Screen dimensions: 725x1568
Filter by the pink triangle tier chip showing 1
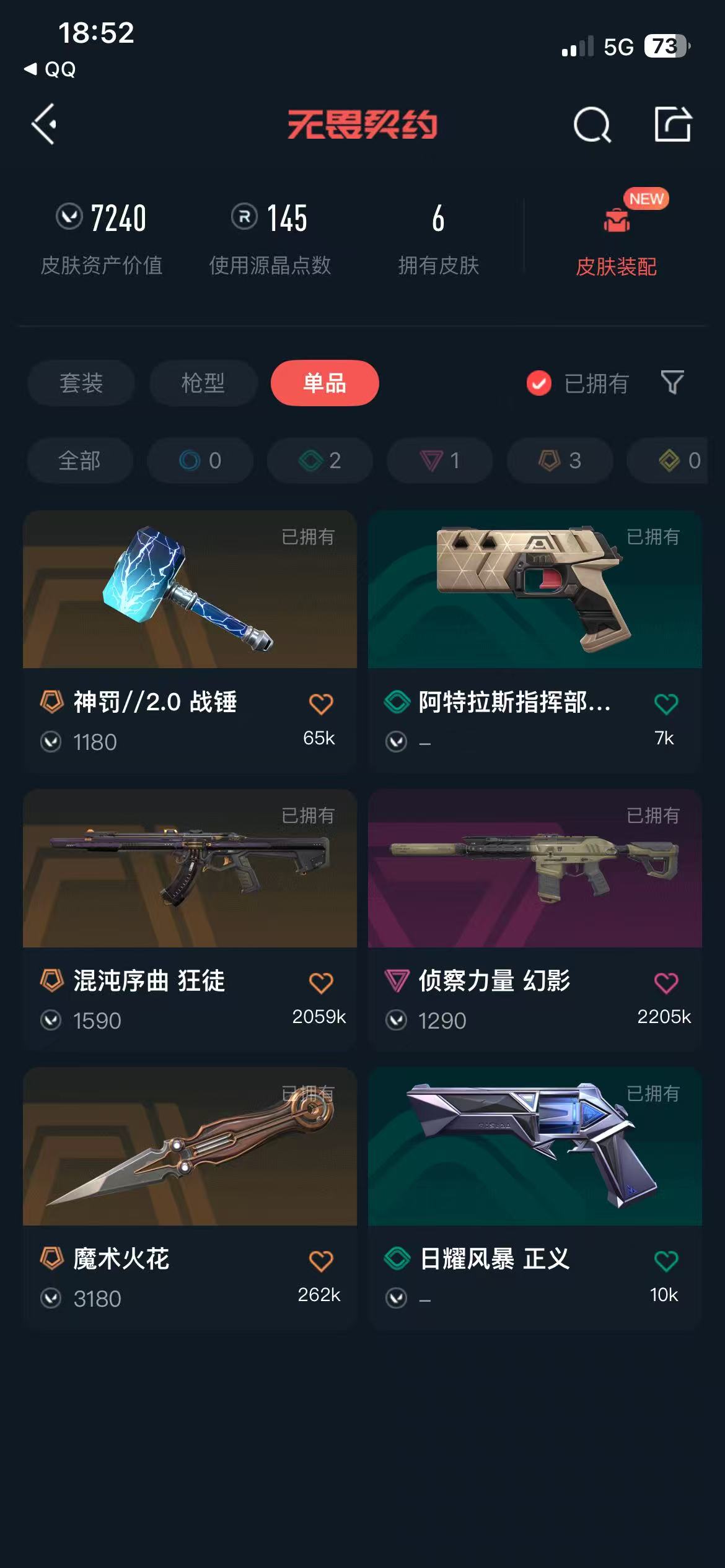point(440,460)
